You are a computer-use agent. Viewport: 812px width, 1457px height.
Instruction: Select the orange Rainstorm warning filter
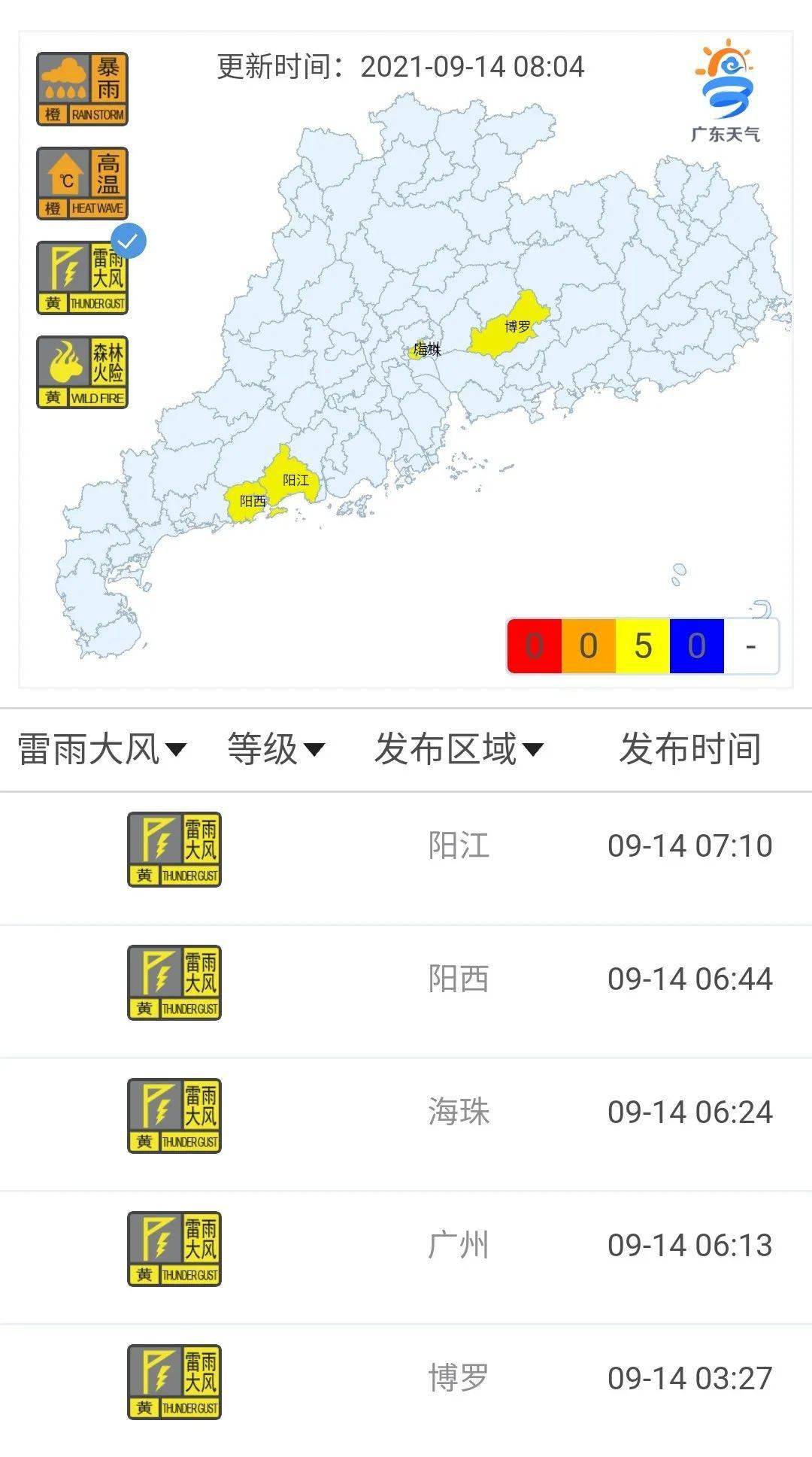83,89
